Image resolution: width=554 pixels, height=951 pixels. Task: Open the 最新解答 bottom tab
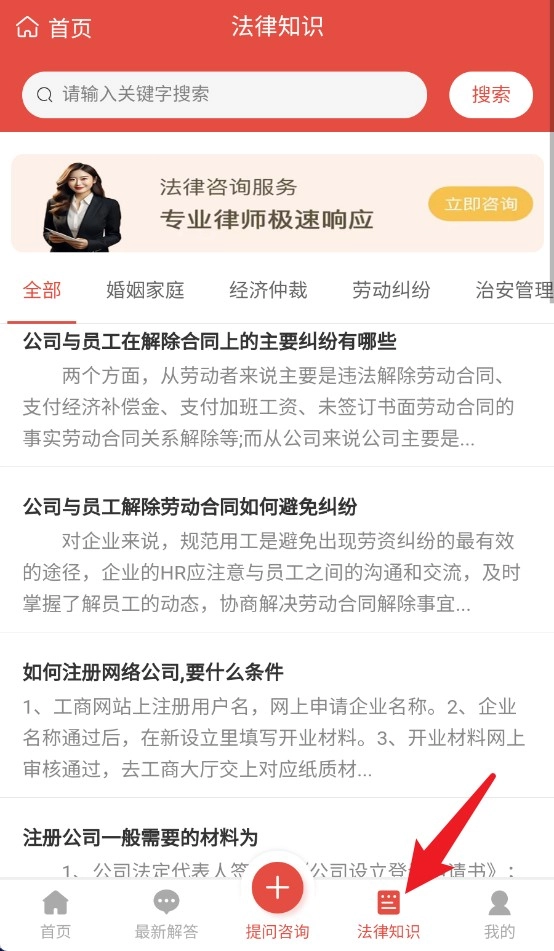click(166, 915)
